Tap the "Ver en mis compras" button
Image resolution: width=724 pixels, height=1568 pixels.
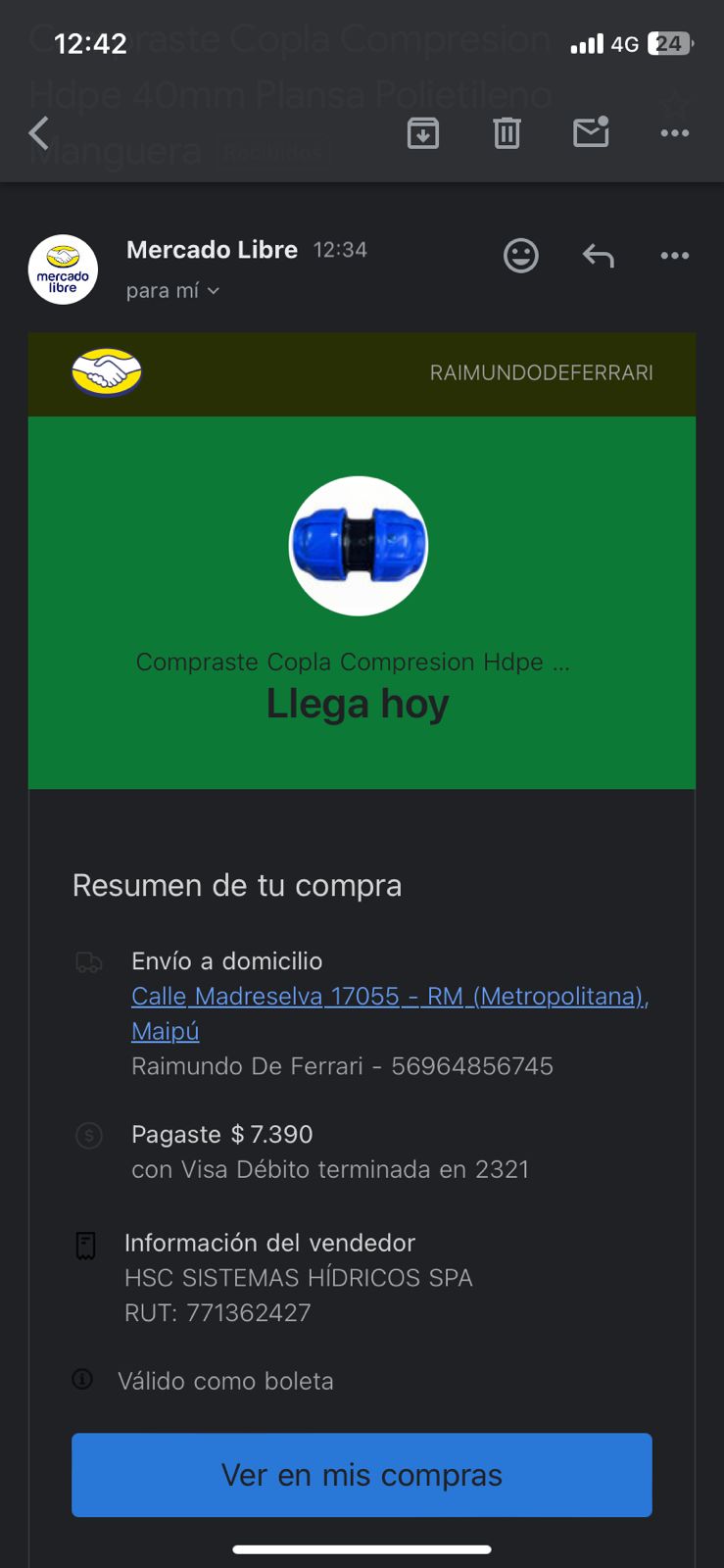click(x=362, y=1475)
